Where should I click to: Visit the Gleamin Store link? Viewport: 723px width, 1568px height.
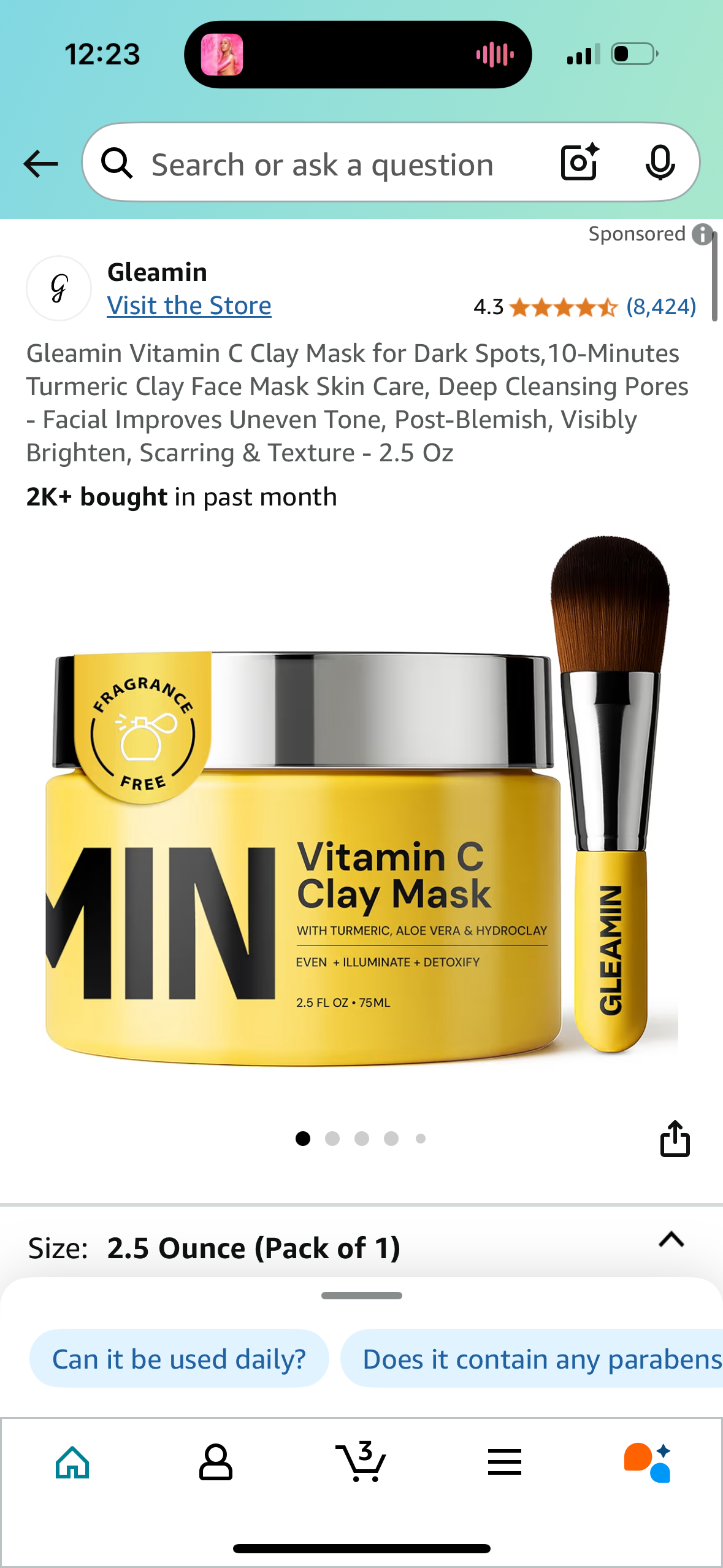pos(189,306)
